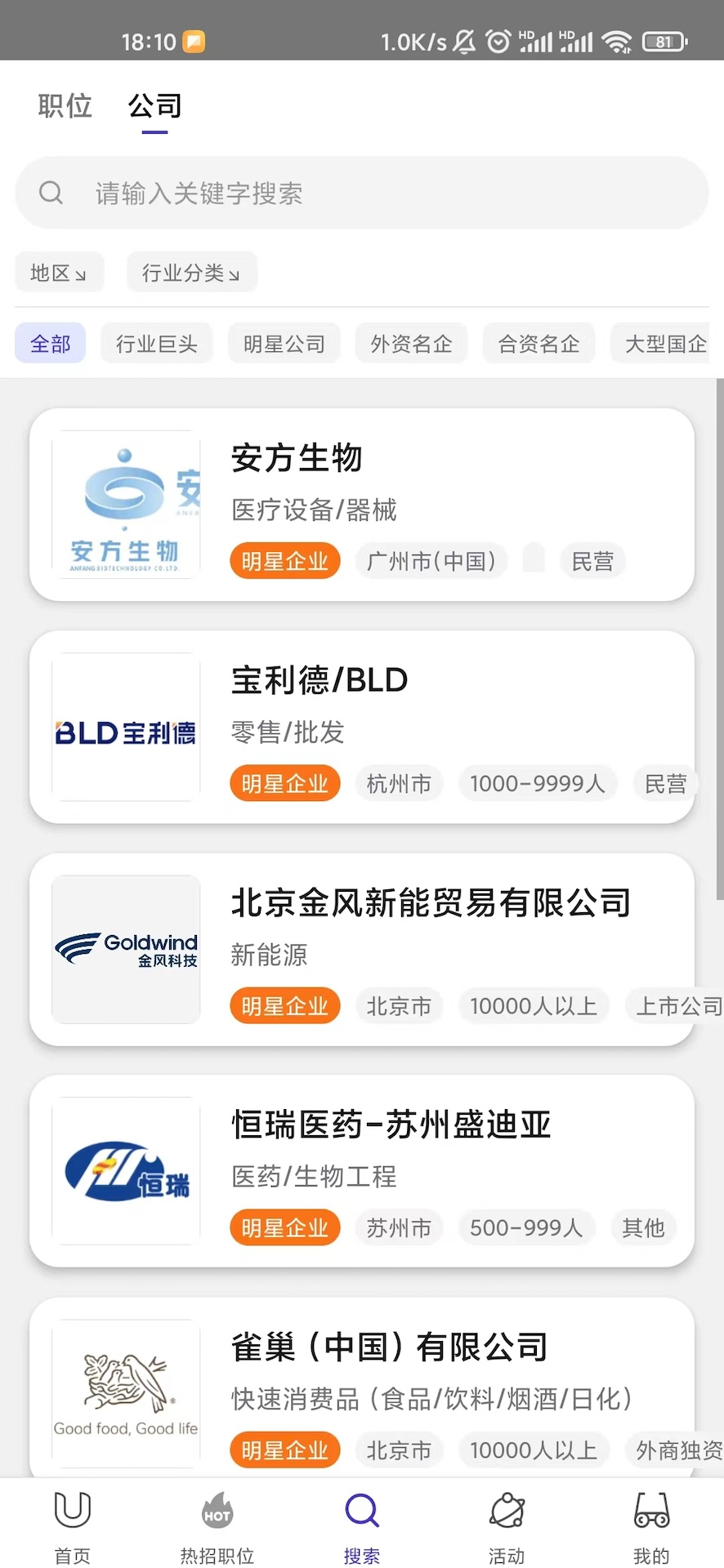Open 安方生物 company logo thumbnail

coord(125,504)
